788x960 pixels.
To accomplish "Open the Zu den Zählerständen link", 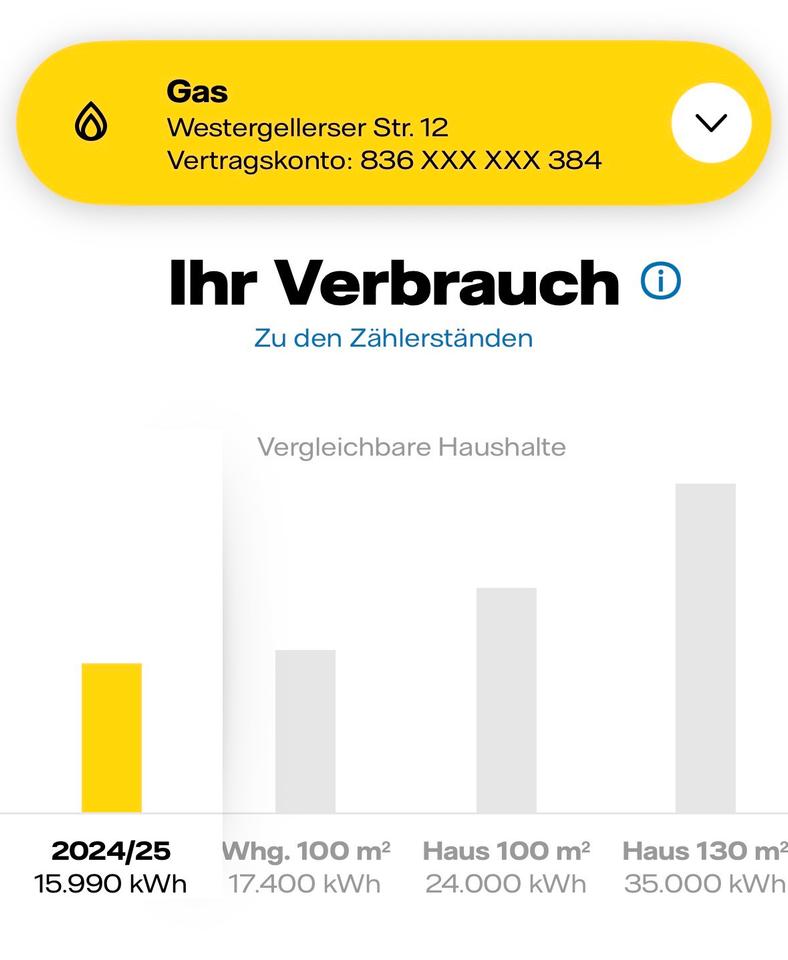I will [393, 338].
